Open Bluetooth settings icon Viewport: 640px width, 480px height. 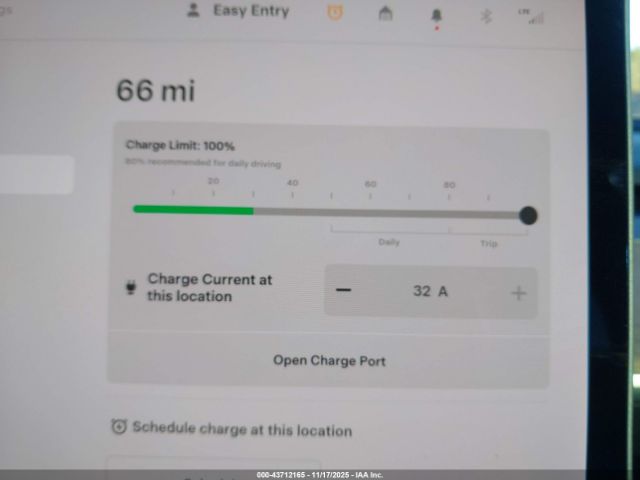(x=487, y=15)
